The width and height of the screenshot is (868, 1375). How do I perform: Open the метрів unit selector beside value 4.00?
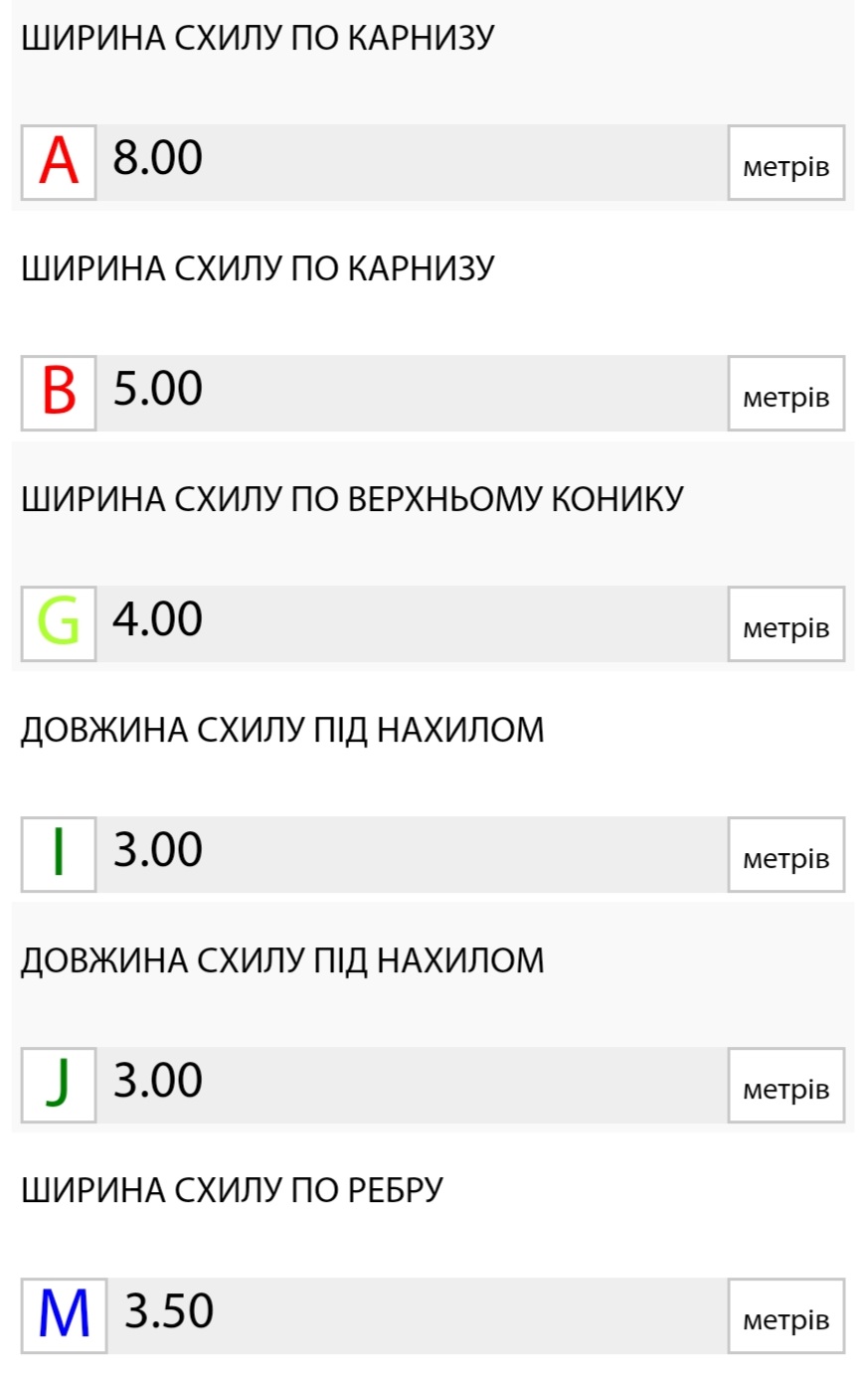coord(786,627)
